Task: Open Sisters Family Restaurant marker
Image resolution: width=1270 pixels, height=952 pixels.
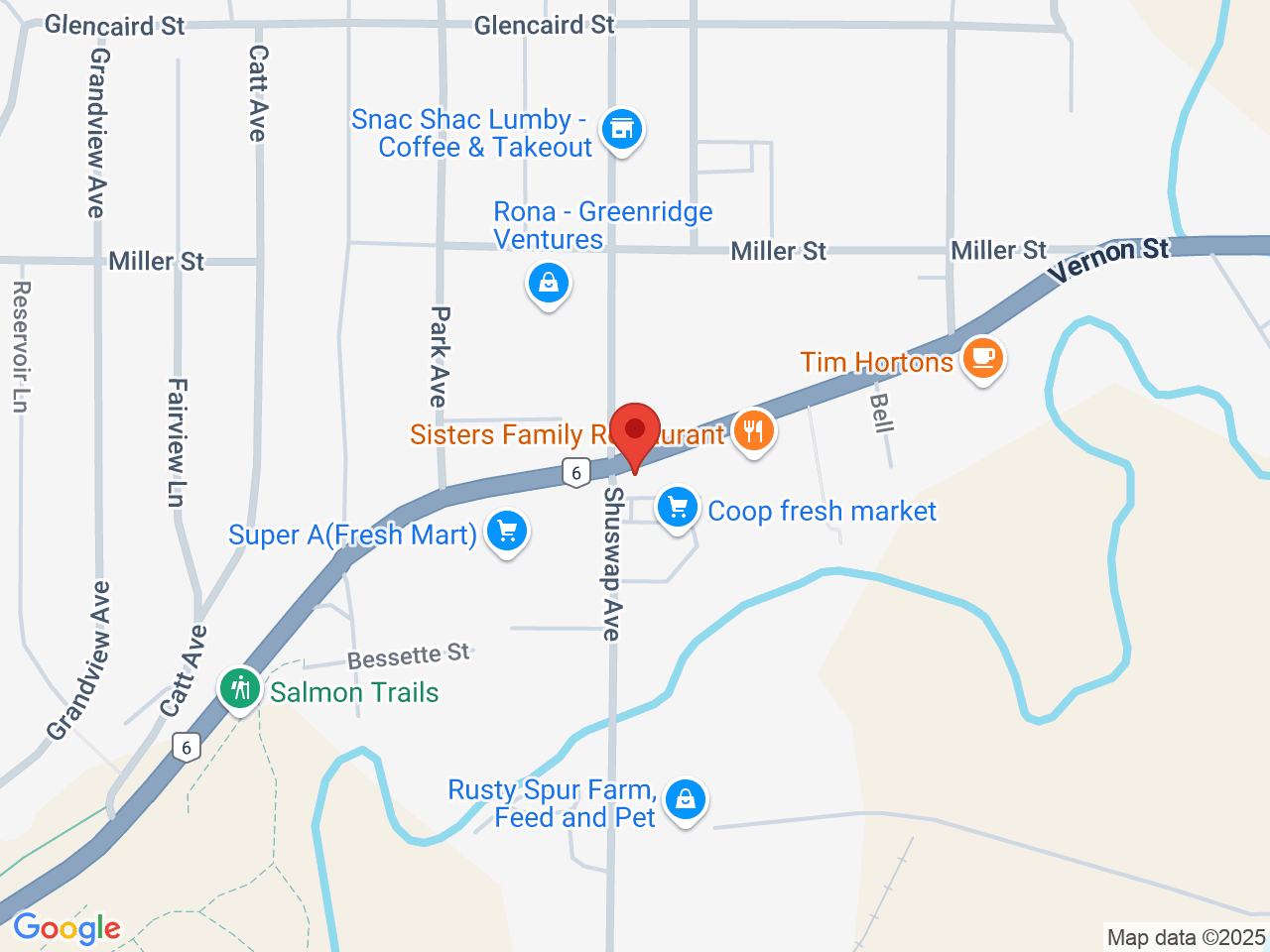Action: coord(754,431)
